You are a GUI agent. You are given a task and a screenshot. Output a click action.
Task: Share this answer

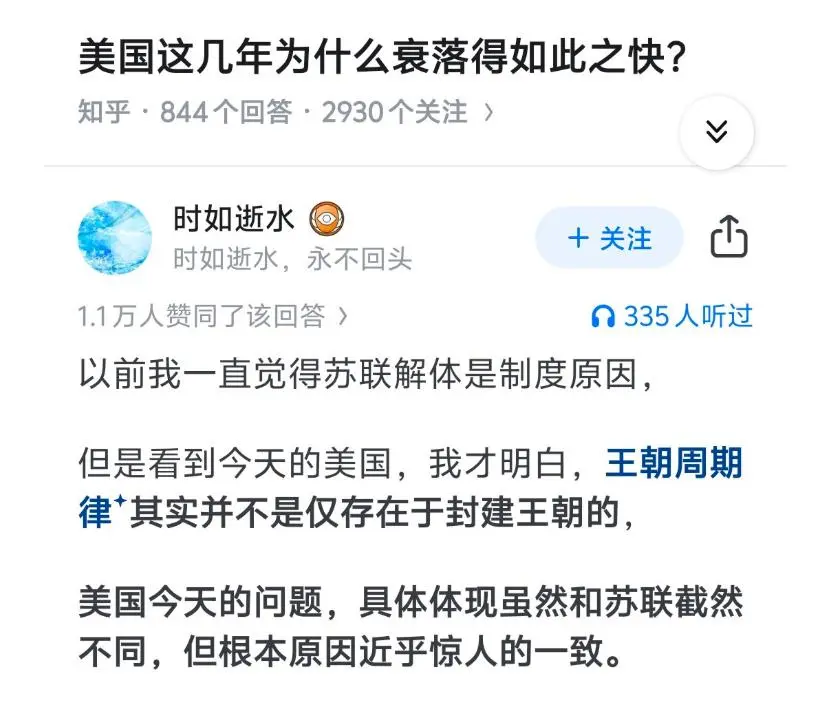(x=729, y=238)
